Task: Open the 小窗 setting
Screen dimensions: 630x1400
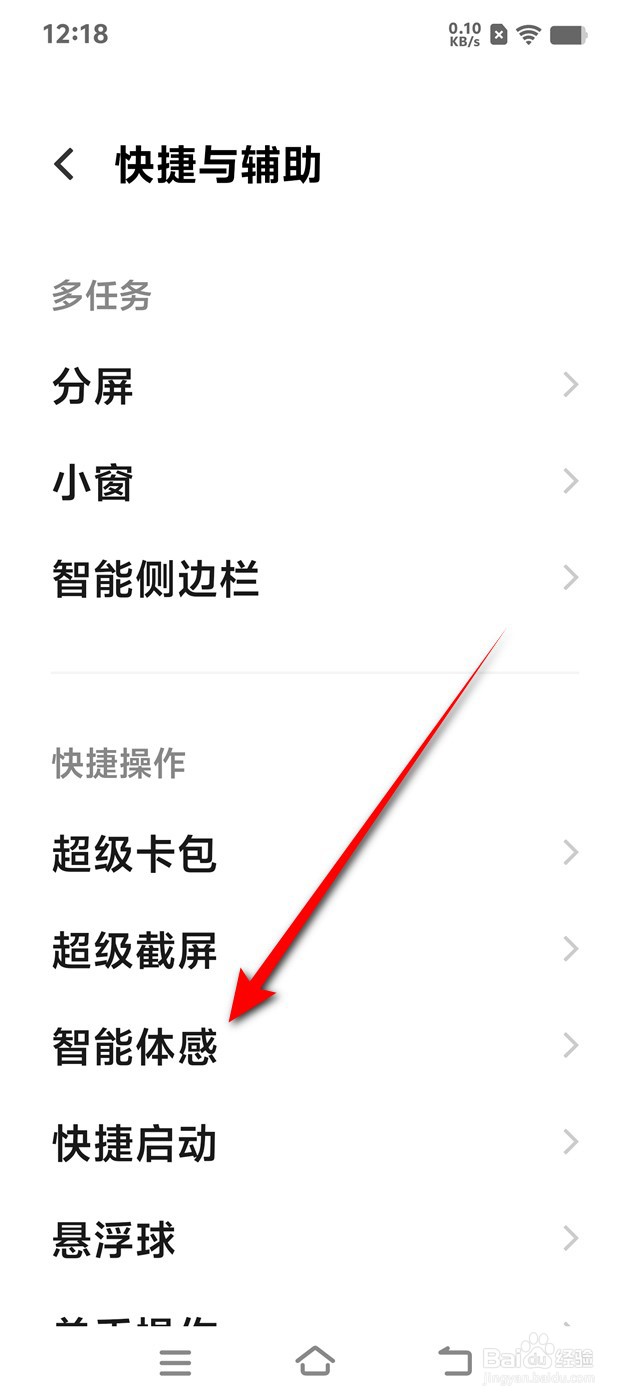Action: [x=315, y=482]
